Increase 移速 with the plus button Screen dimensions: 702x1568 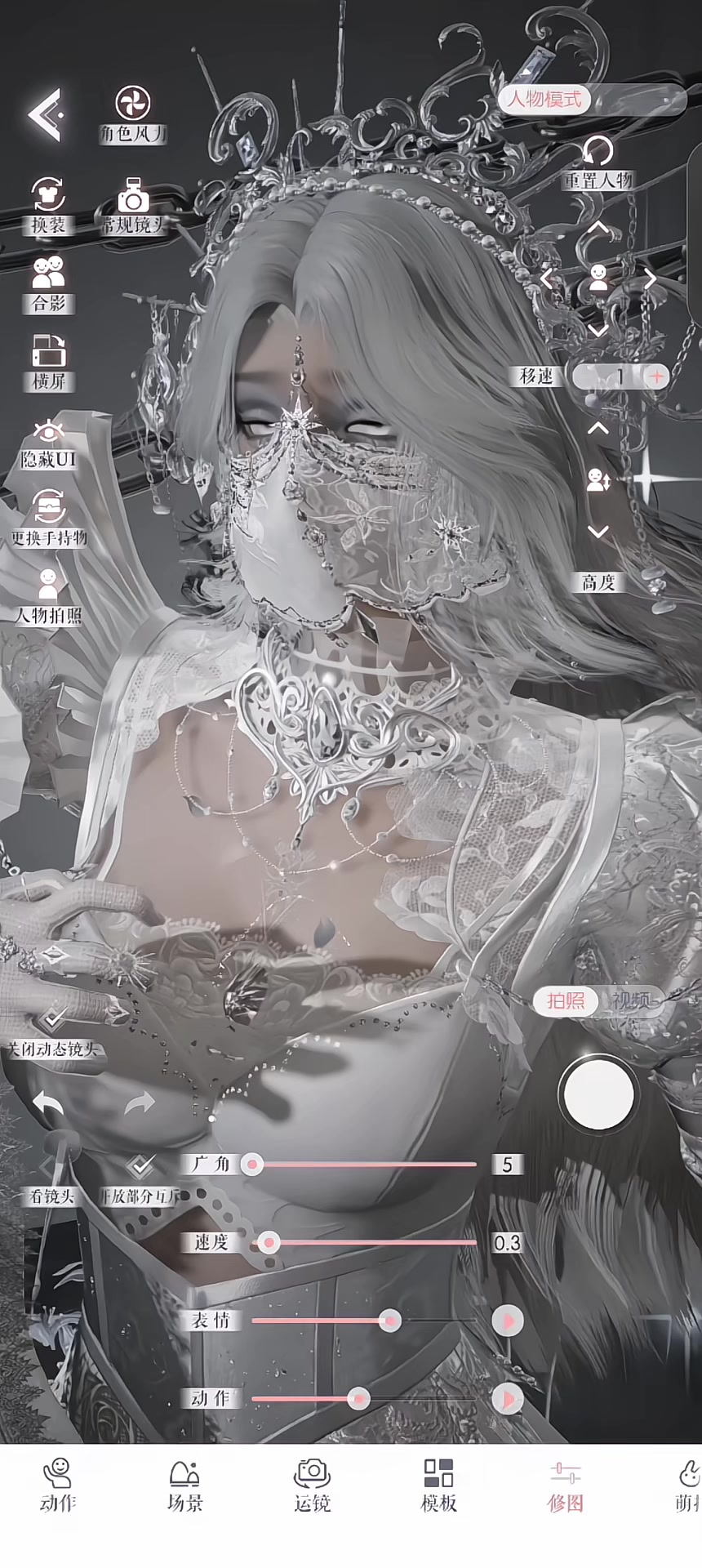pyautogui.click(x=655, y=376)
